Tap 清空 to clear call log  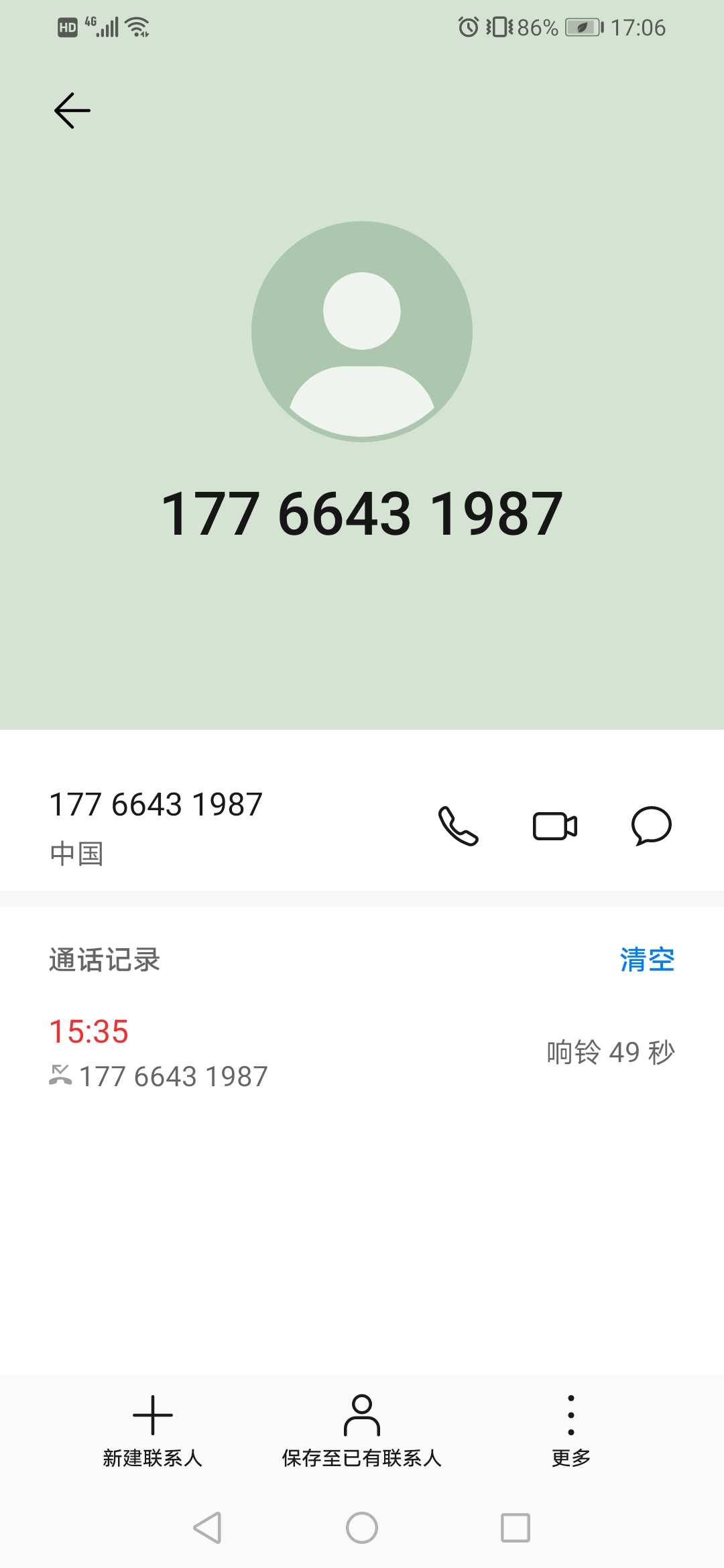tap(647, 960)
